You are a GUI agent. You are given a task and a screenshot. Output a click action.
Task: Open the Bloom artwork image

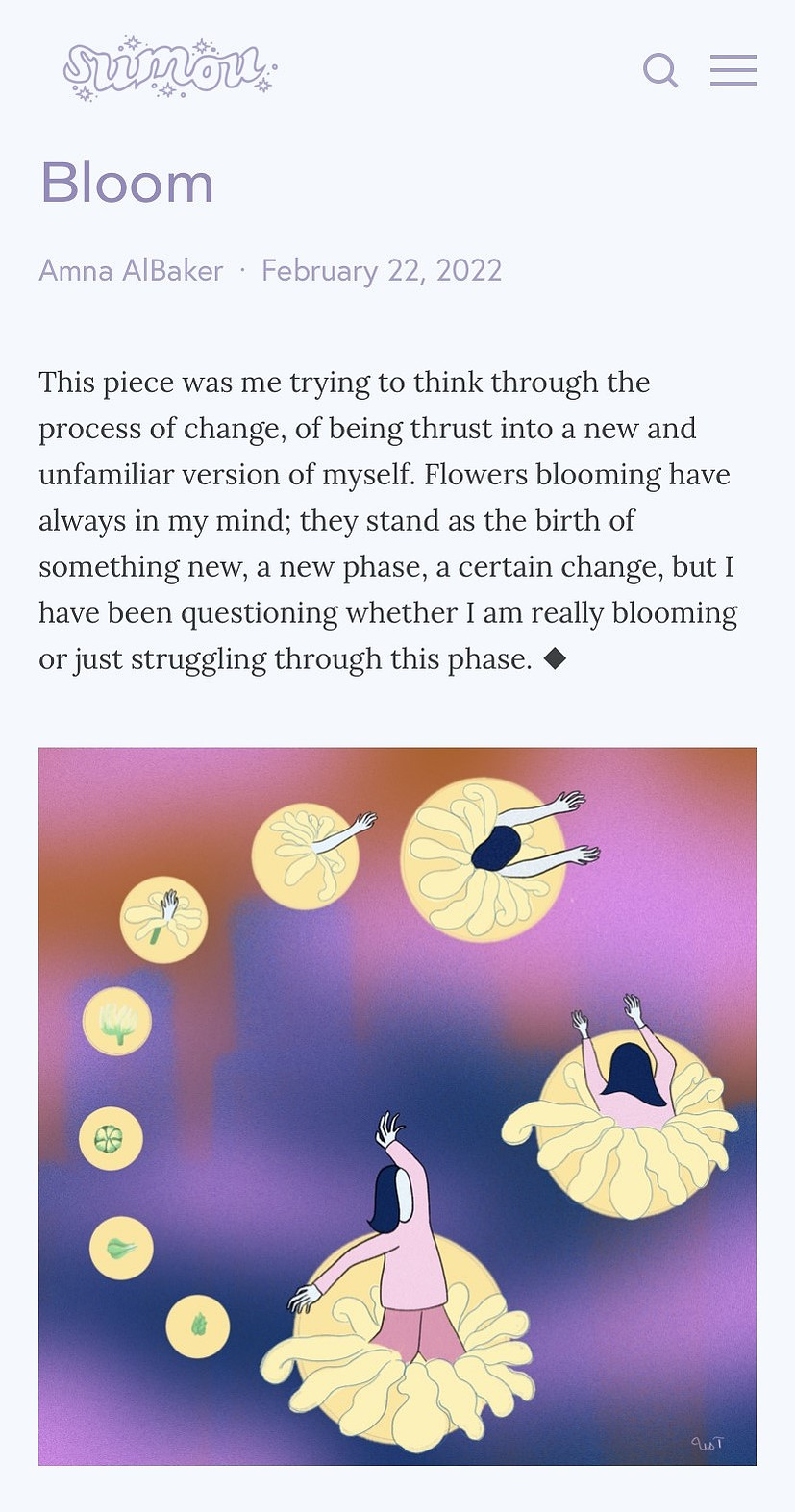coord(397,1105)
